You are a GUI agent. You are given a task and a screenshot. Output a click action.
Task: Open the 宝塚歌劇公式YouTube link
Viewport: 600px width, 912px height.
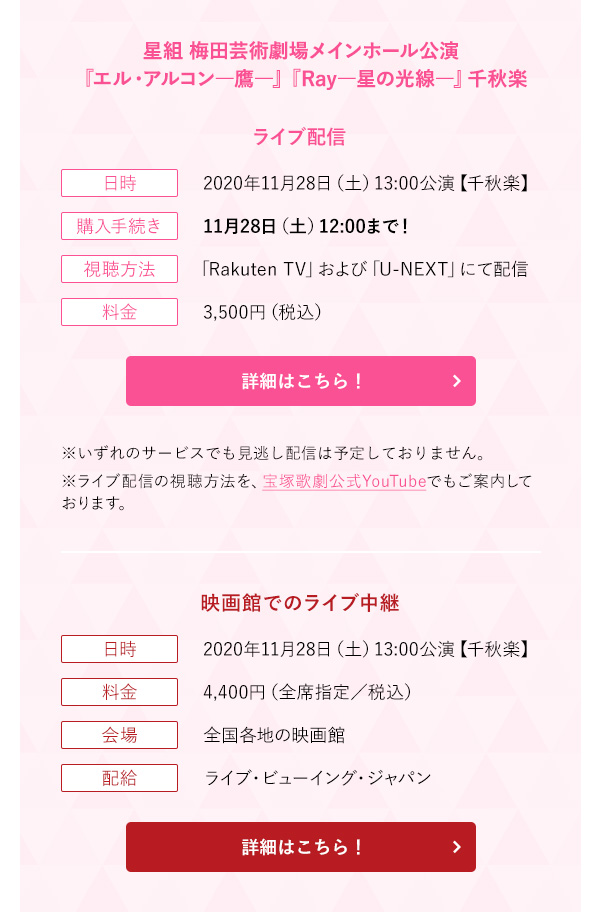coord(344,482)
